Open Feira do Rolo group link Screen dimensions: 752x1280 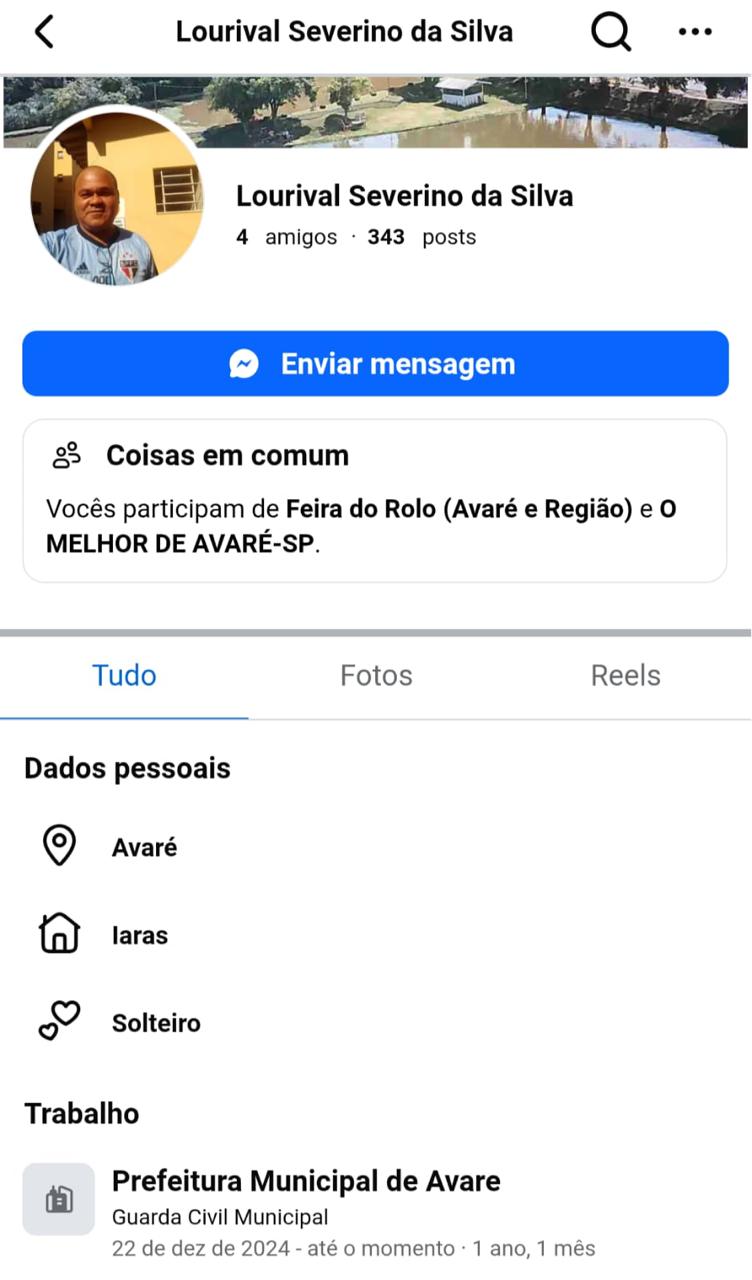coord(460,509)
